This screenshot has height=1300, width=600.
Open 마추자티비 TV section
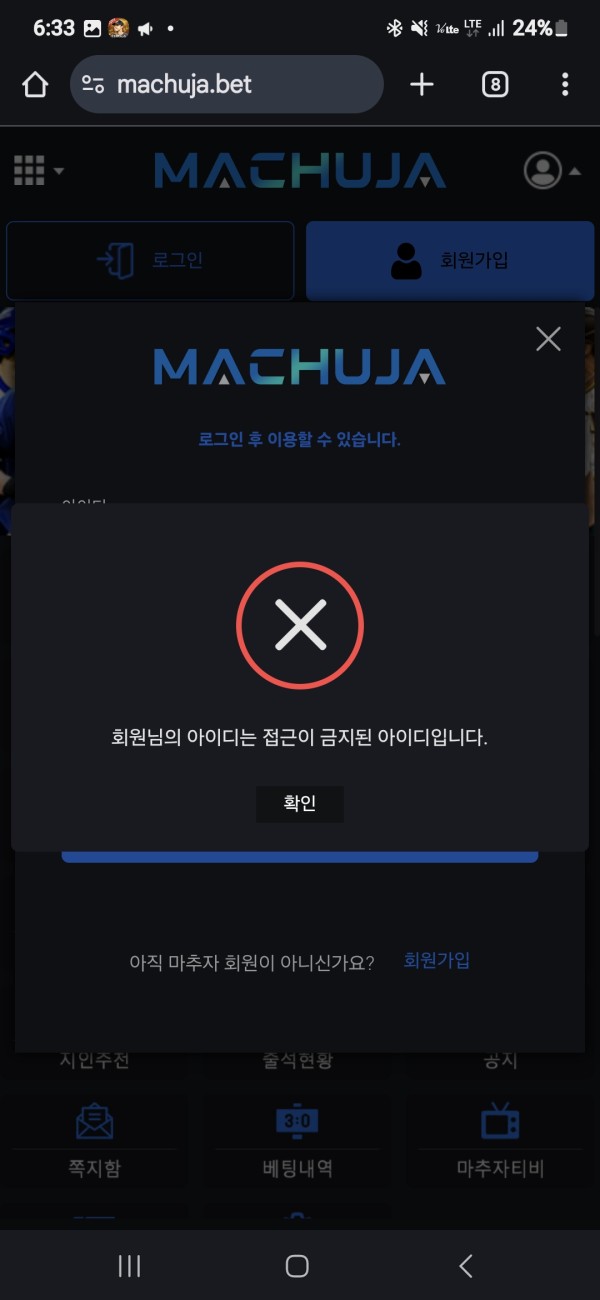coord(499,1140)
